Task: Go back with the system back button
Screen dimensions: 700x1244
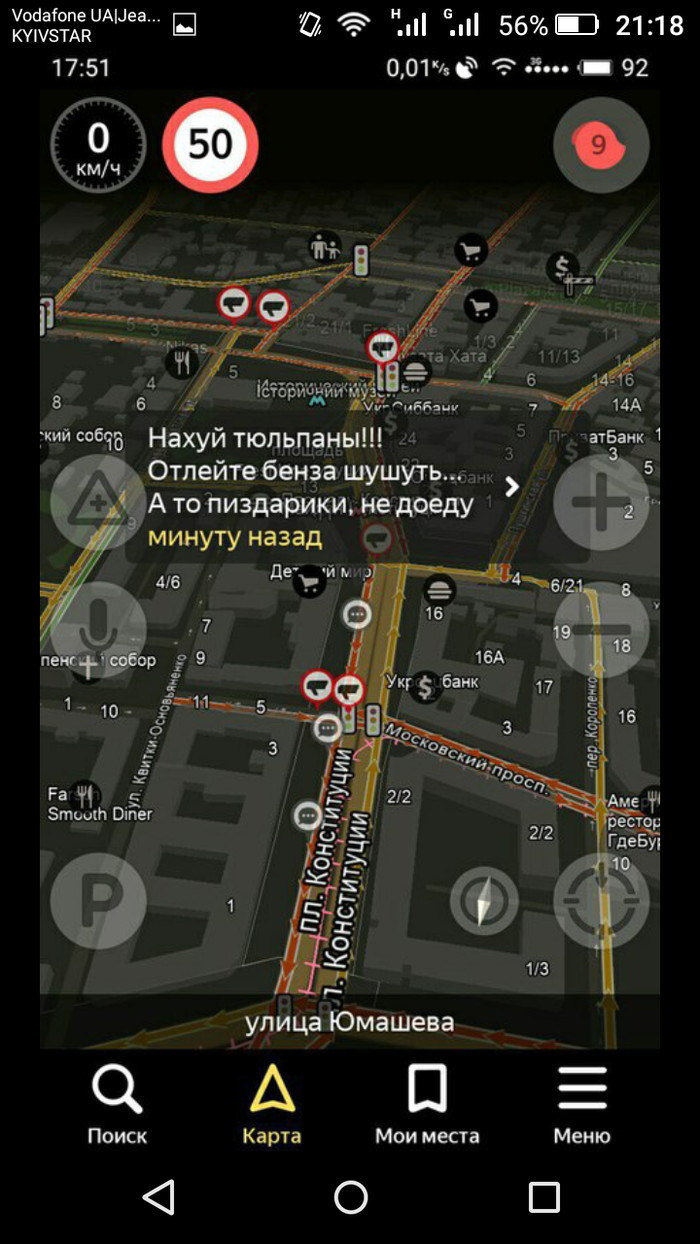Action: click(159, 1197)
